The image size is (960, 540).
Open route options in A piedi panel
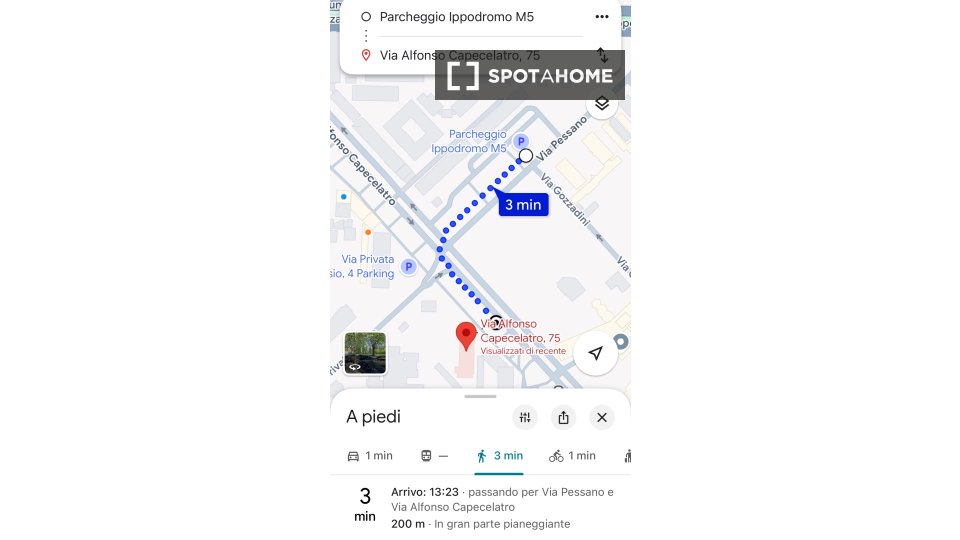click(526, 418)
